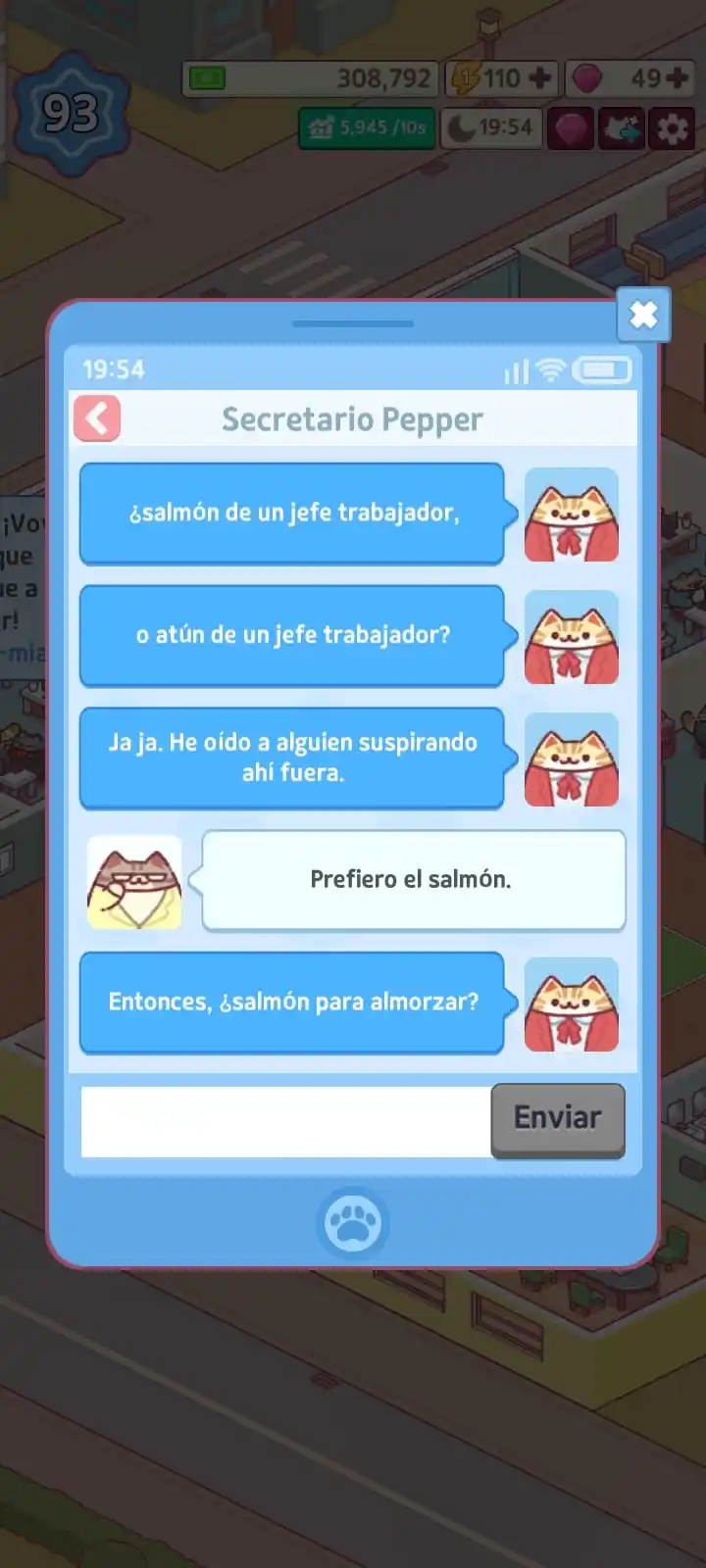Tap the message 'Prefiero el salmón.'
The height and width of the screenshot is (1568, 706).
click(x=412, y=879)
